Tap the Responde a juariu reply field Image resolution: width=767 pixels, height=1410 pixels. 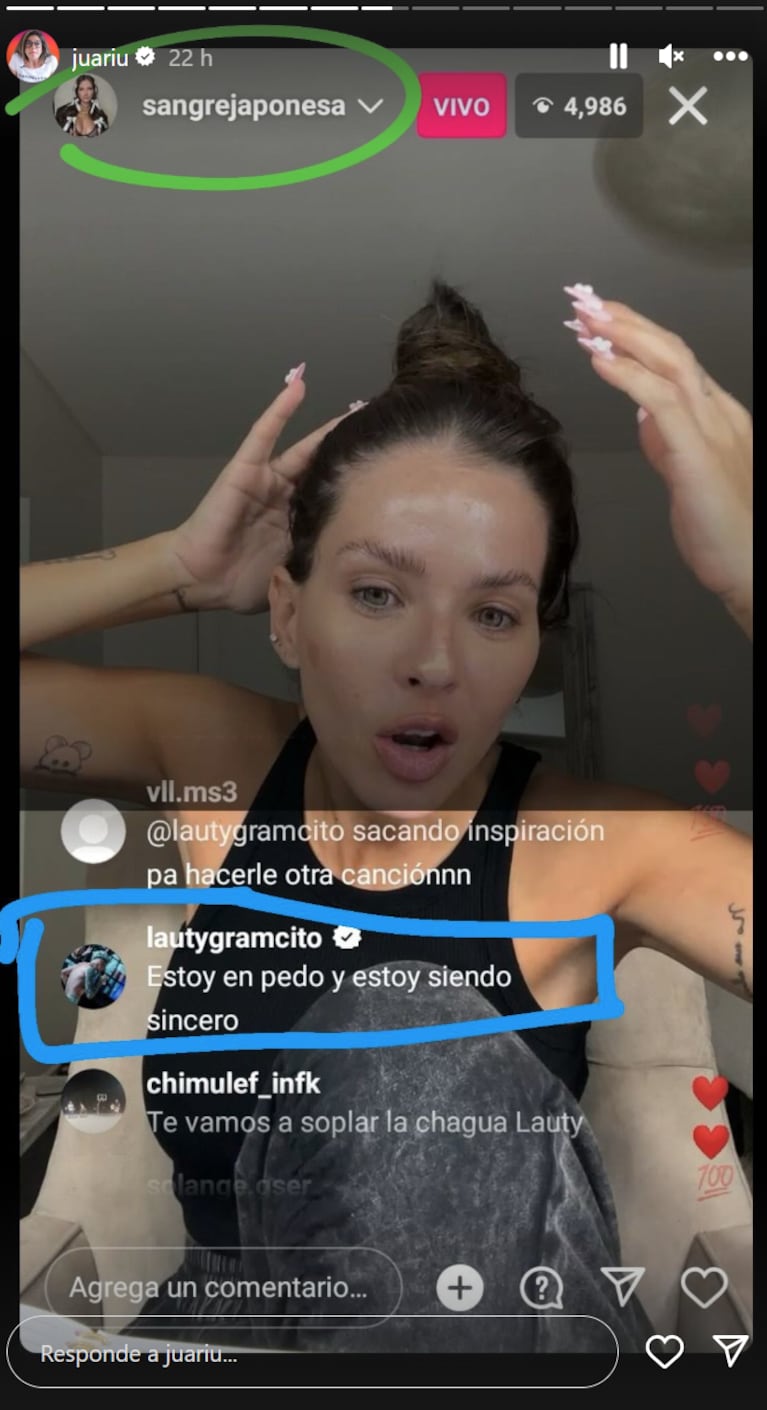pyautogui.click(x=312, y=1354)
